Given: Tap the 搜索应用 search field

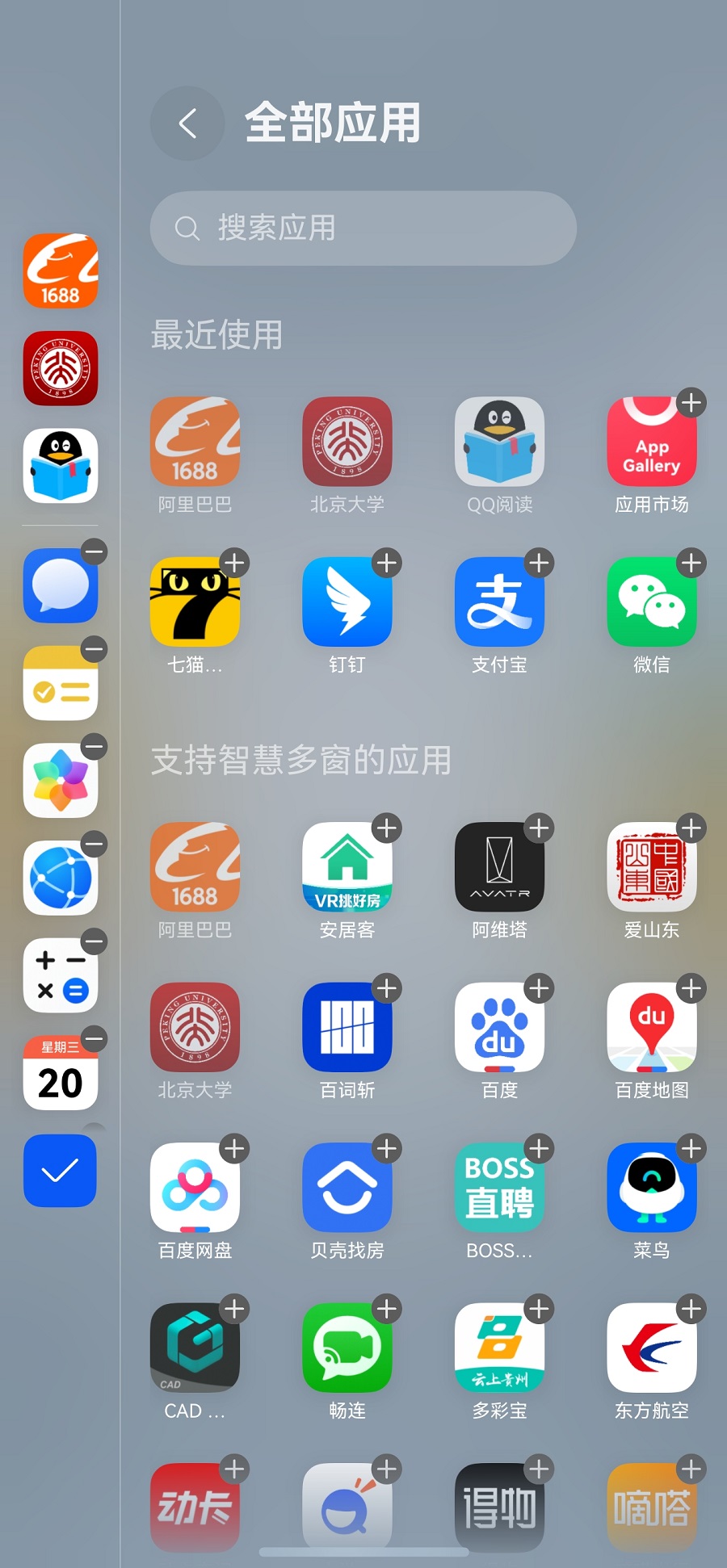Looking at the screenshot, I should tap(363, 228).
